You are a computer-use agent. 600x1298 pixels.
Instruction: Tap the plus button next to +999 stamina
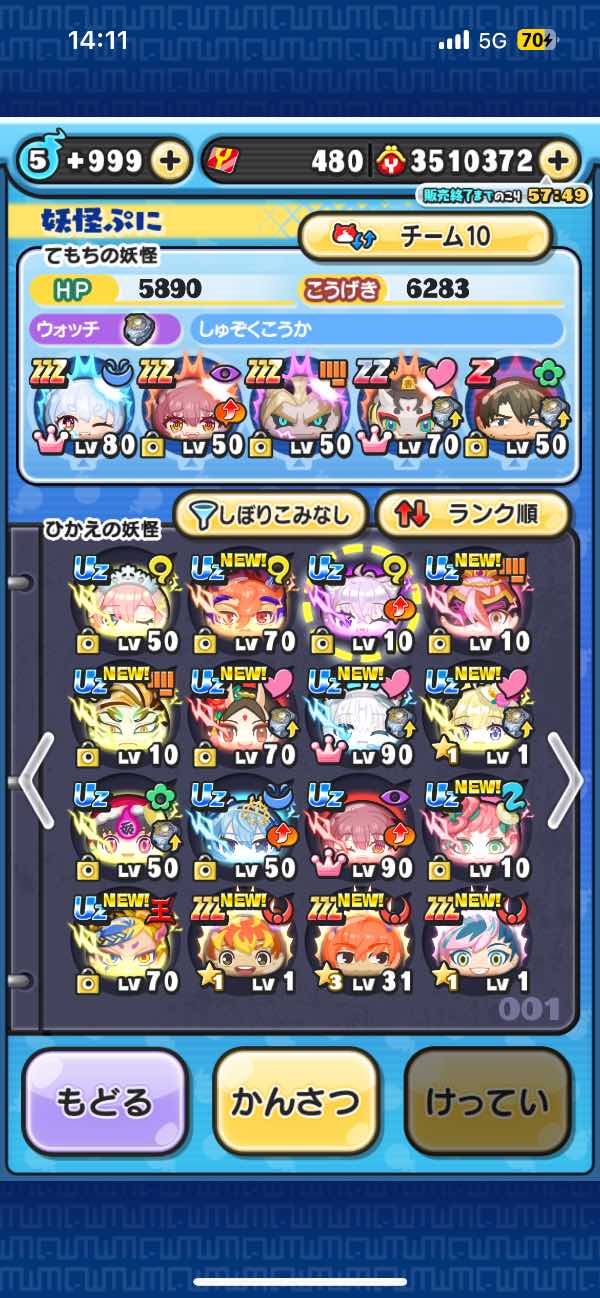point(171,161)
